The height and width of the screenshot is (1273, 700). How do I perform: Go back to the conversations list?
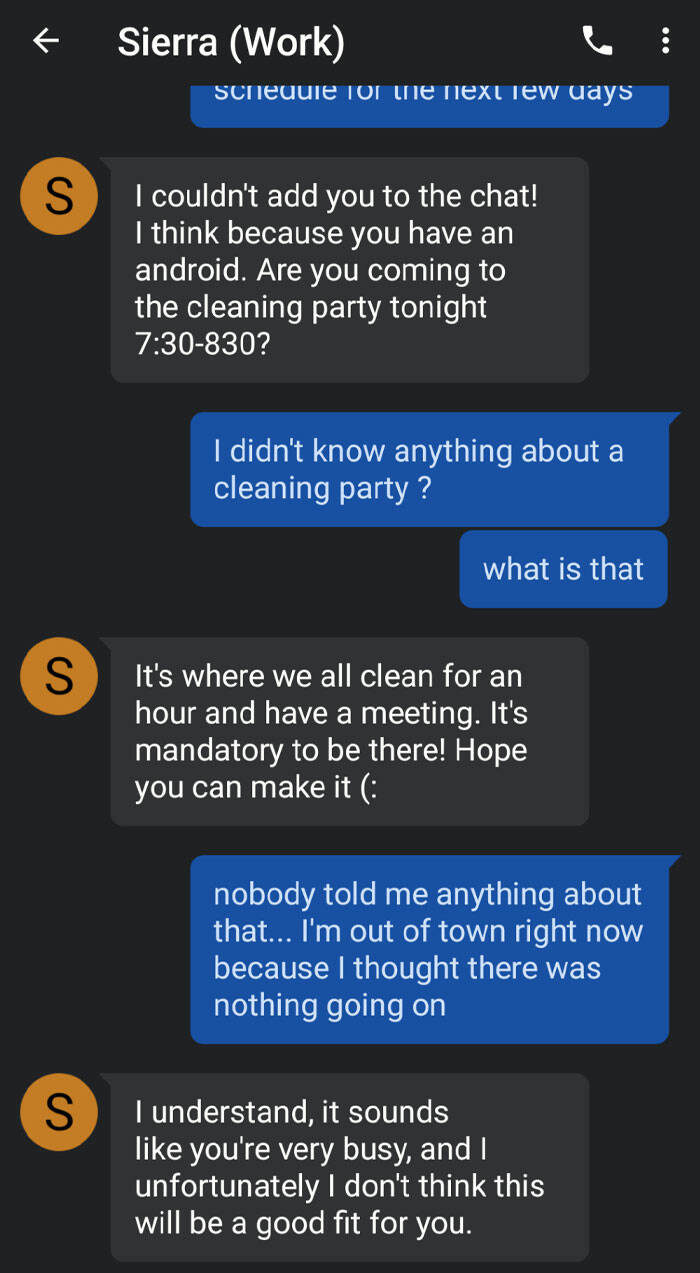tap(45, 41)
